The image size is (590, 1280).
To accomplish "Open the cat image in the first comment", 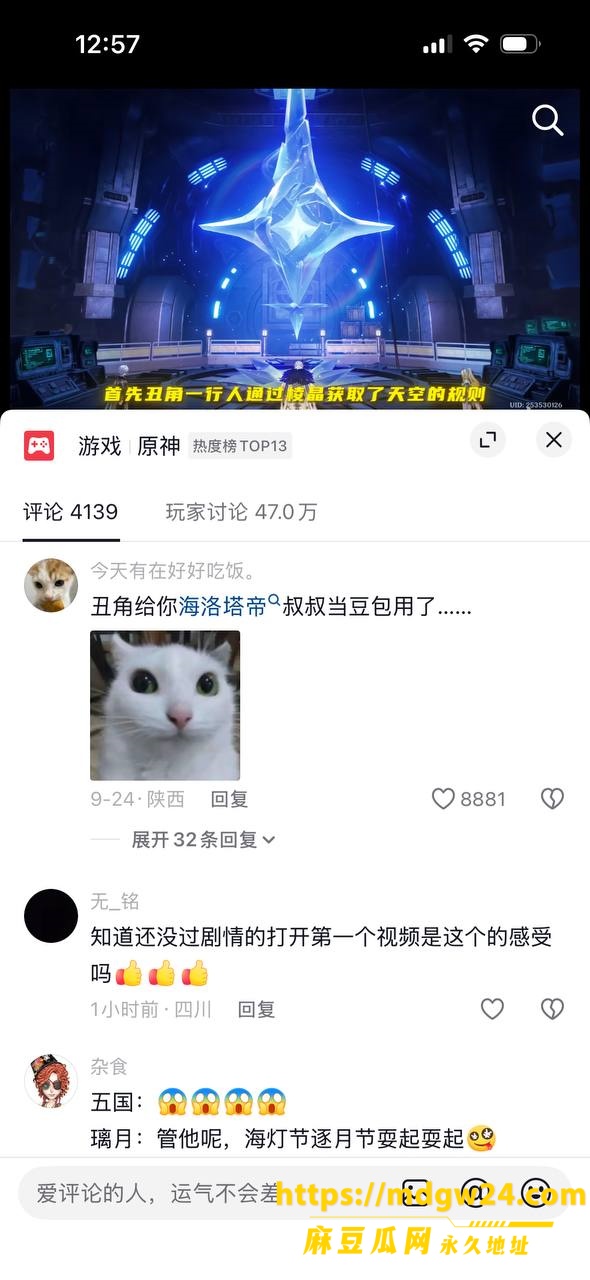I will [x=165, y=705].
